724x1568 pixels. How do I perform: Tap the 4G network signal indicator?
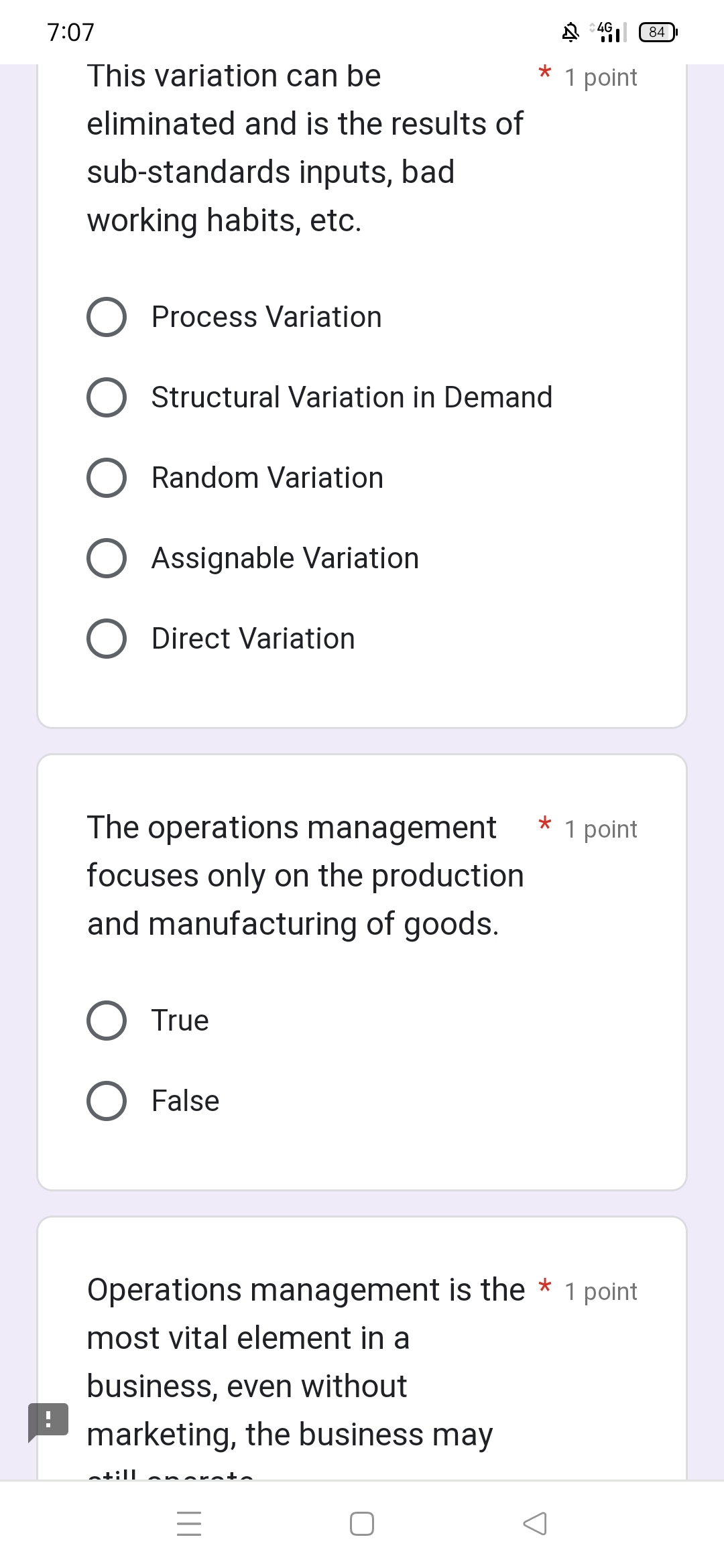605,32
